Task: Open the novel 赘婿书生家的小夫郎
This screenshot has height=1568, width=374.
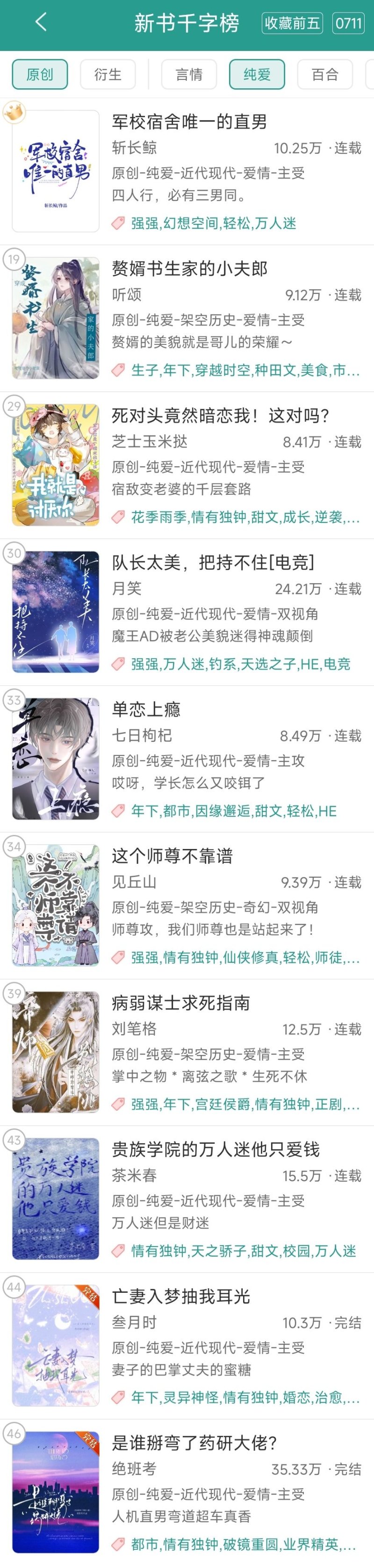Action: pyautogui.click(x=189, y=269)
